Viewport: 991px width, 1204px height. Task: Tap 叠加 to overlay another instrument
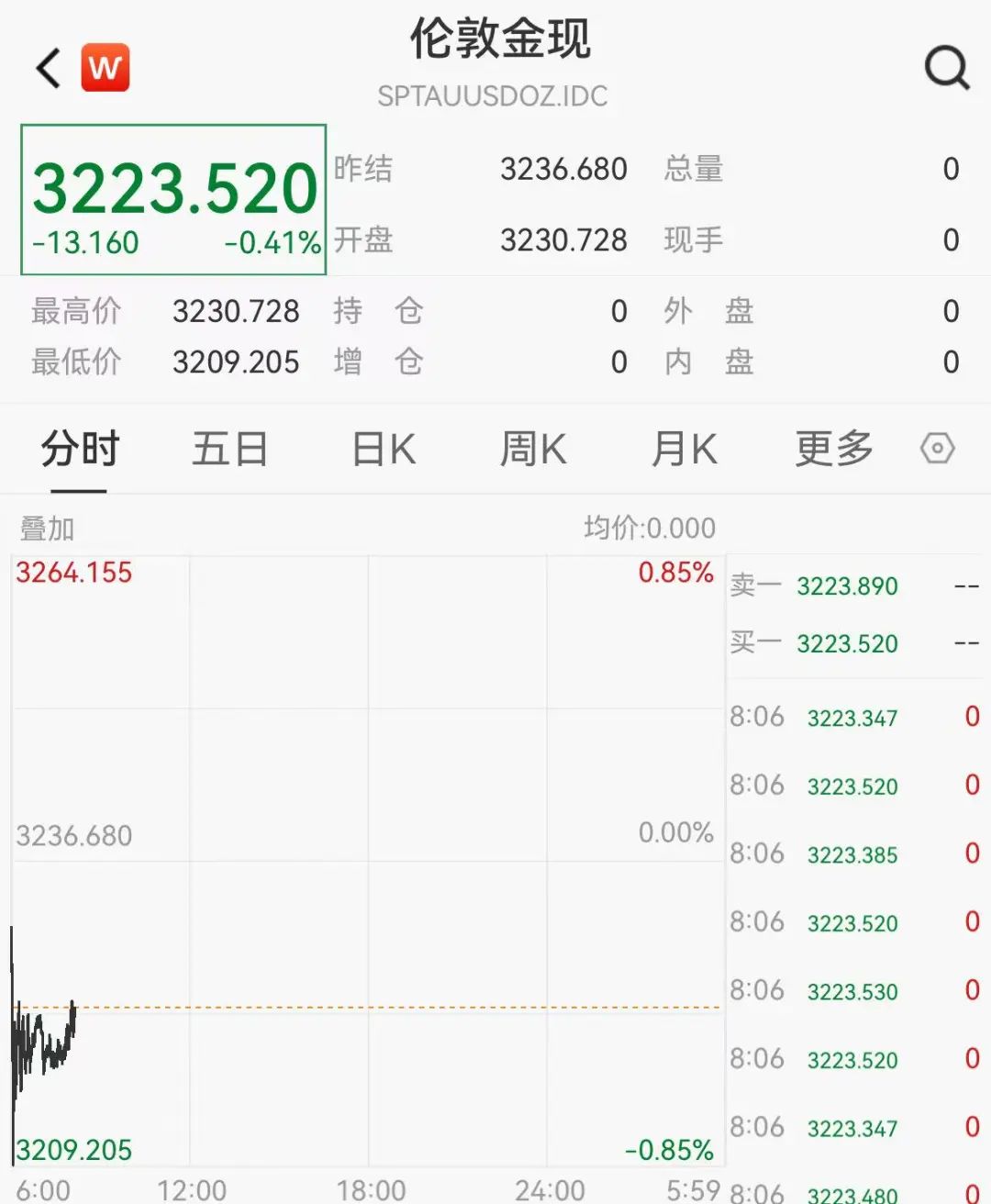pos(47,529)
